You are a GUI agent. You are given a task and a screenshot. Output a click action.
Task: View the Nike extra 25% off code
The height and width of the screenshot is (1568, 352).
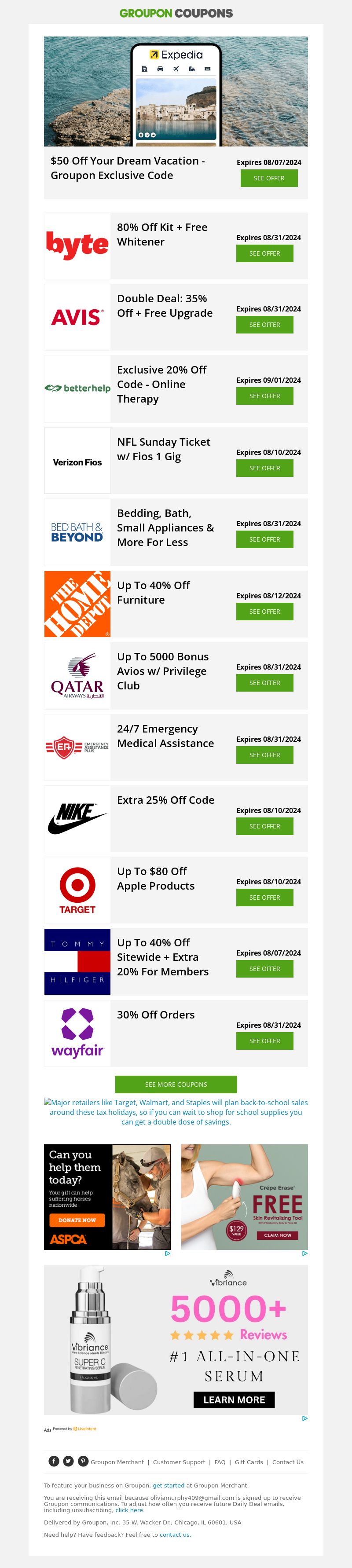pos(264,826)
